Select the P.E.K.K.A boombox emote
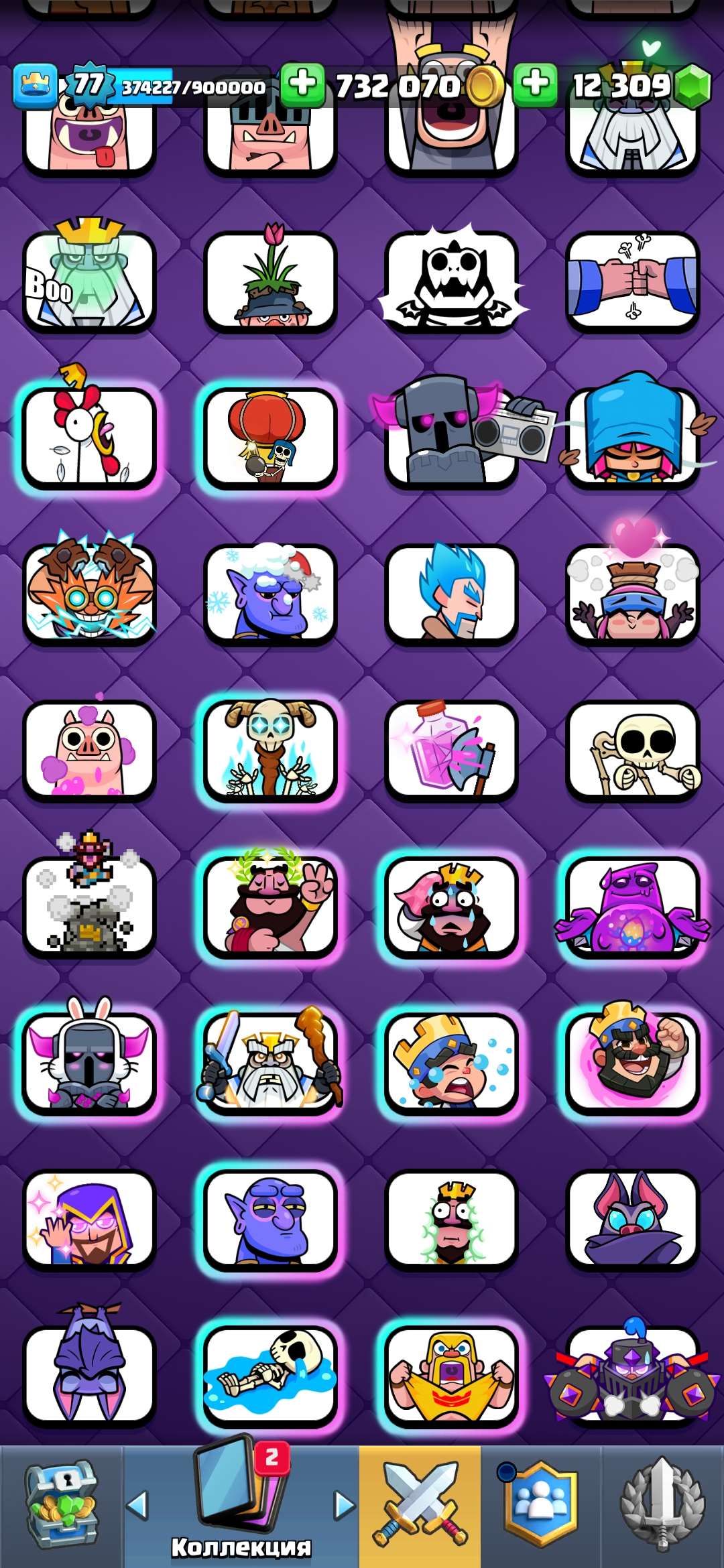This screenshot has height=1568, width=724. [451, 436]
